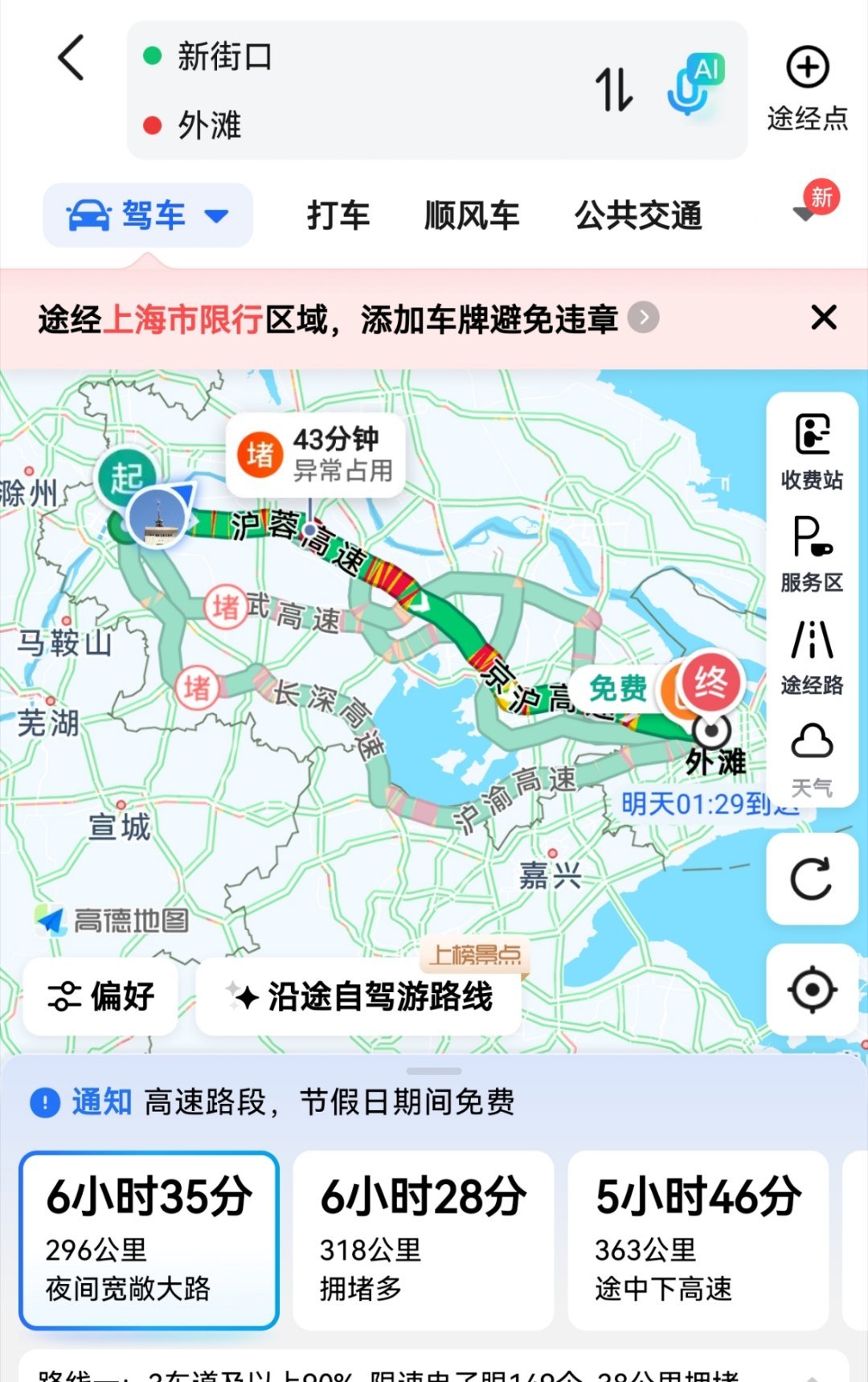Open the 打车 ride-hailing tab

click(x=338, y=215)
